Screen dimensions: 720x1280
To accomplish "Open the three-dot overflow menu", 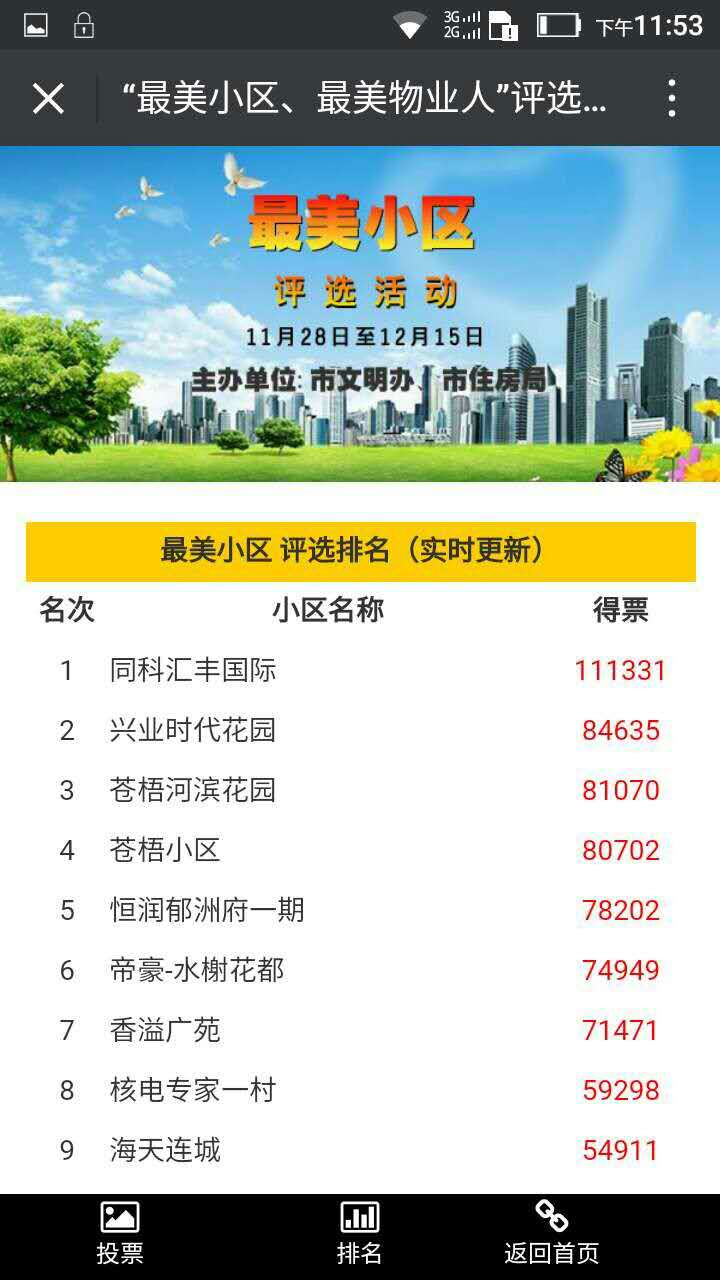I will pos(672,99).
